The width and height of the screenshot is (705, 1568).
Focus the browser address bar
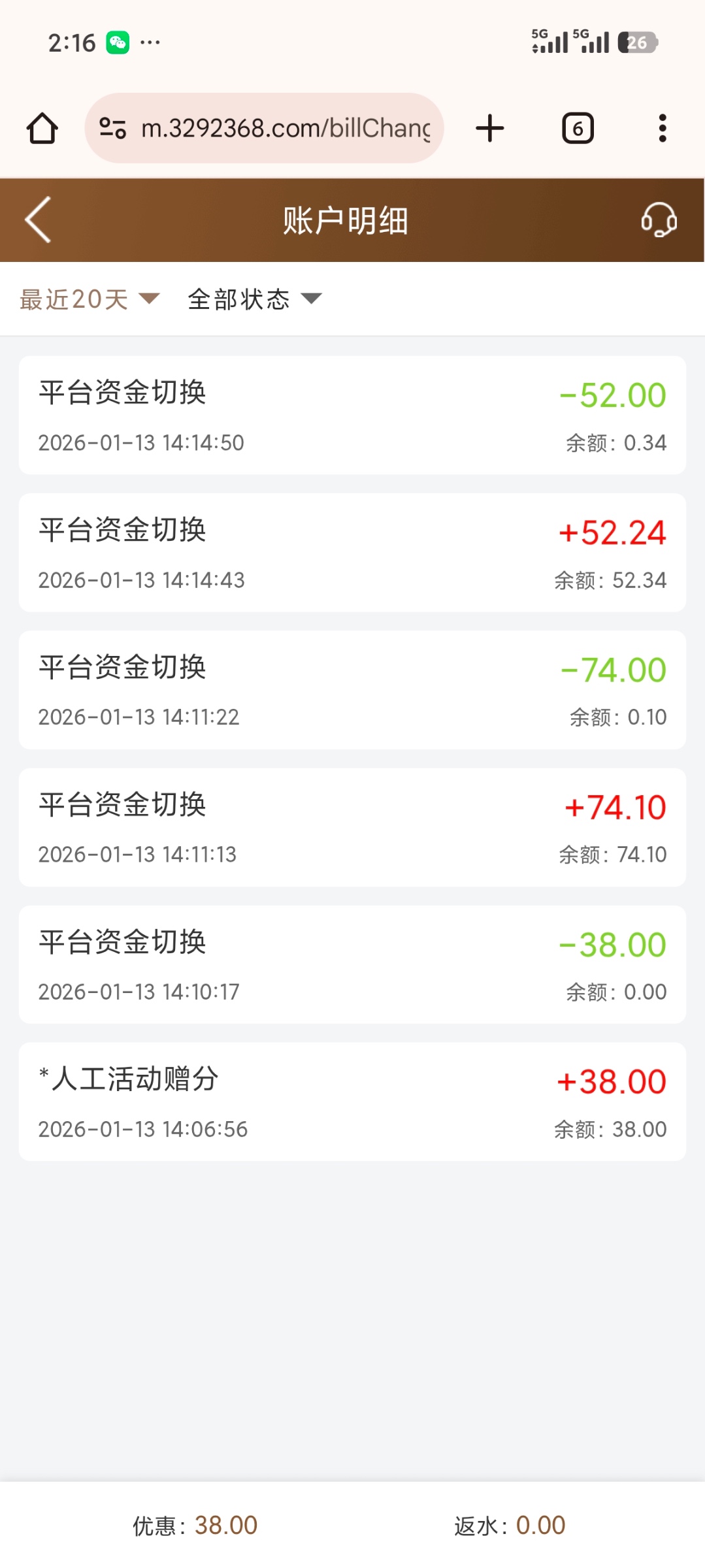pyautogui.click(x=285, y=128)
